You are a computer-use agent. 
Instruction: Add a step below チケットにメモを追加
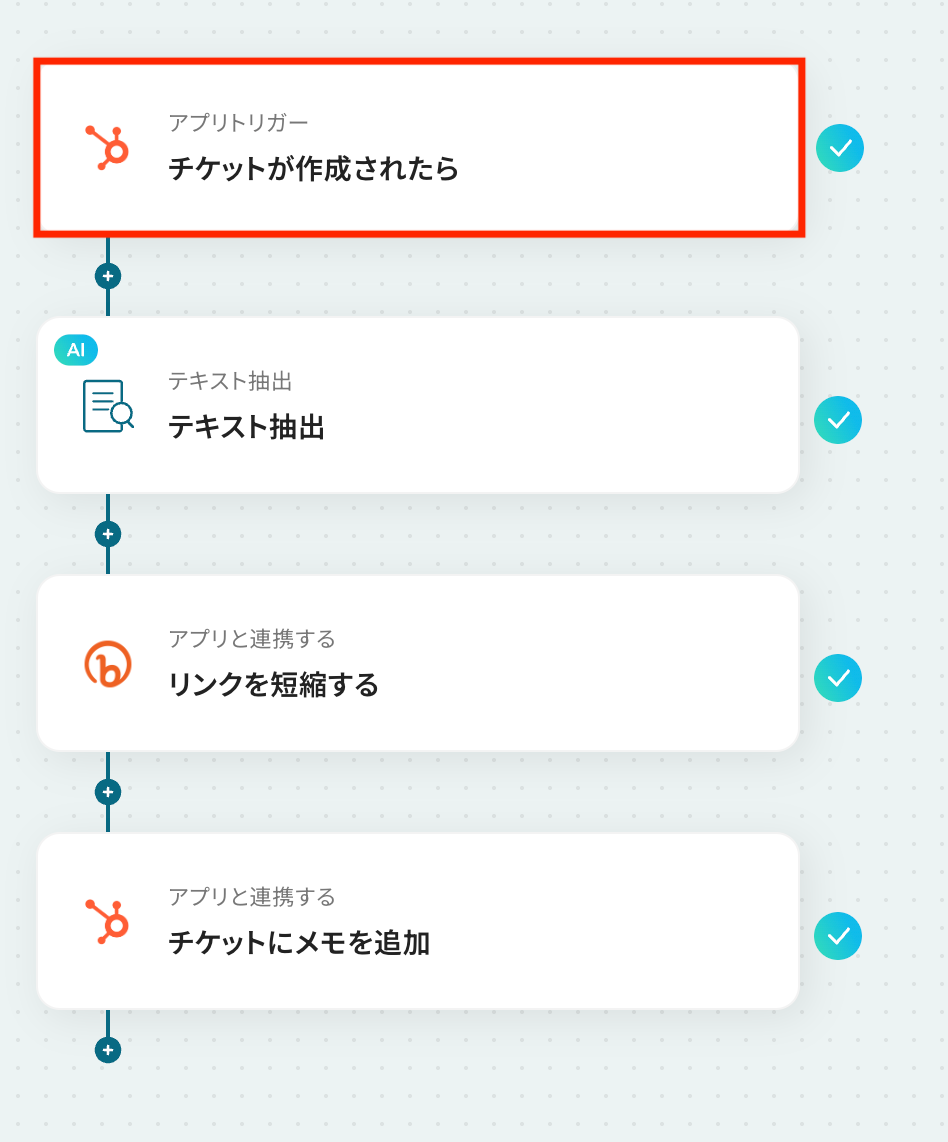click(x=108, y=1050)
